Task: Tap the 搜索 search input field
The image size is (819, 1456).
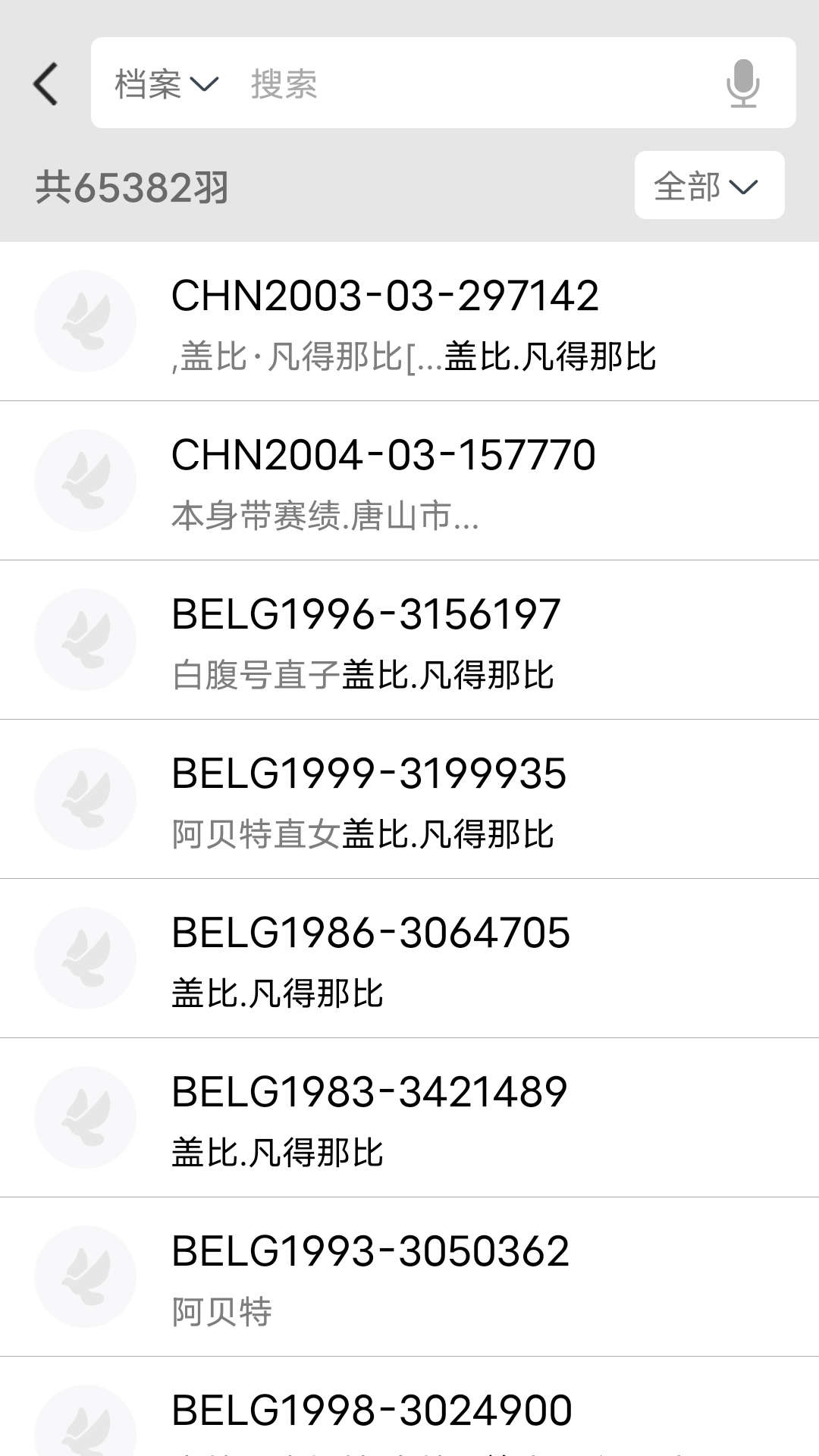Action: 379,83
